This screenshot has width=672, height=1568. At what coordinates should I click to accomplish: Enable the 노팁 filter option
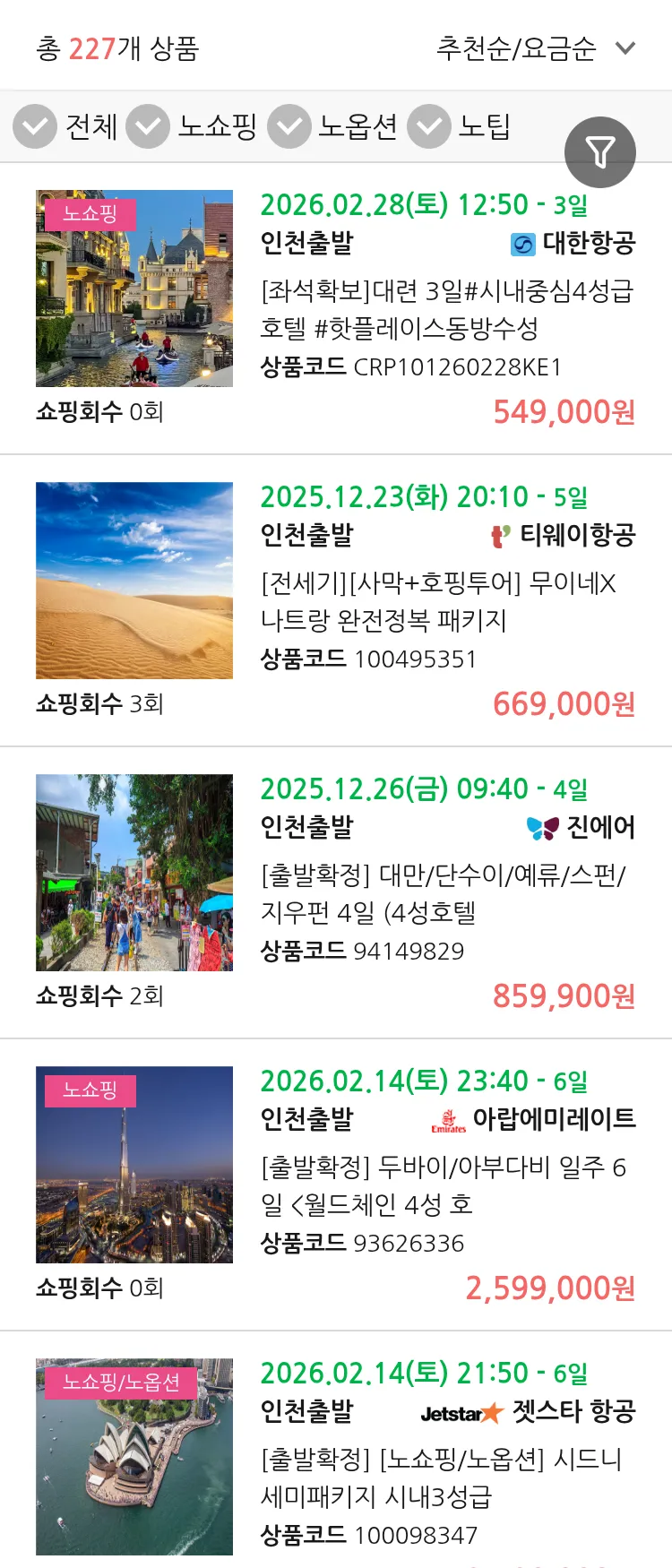(428, 126)
